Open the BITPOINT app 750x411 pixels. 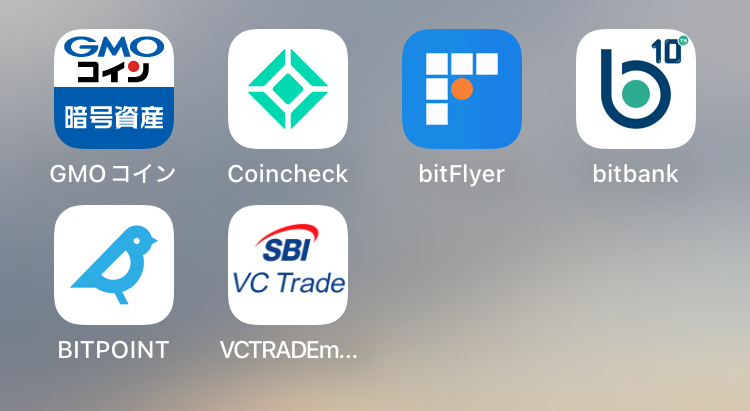click(x=113, y=265)
